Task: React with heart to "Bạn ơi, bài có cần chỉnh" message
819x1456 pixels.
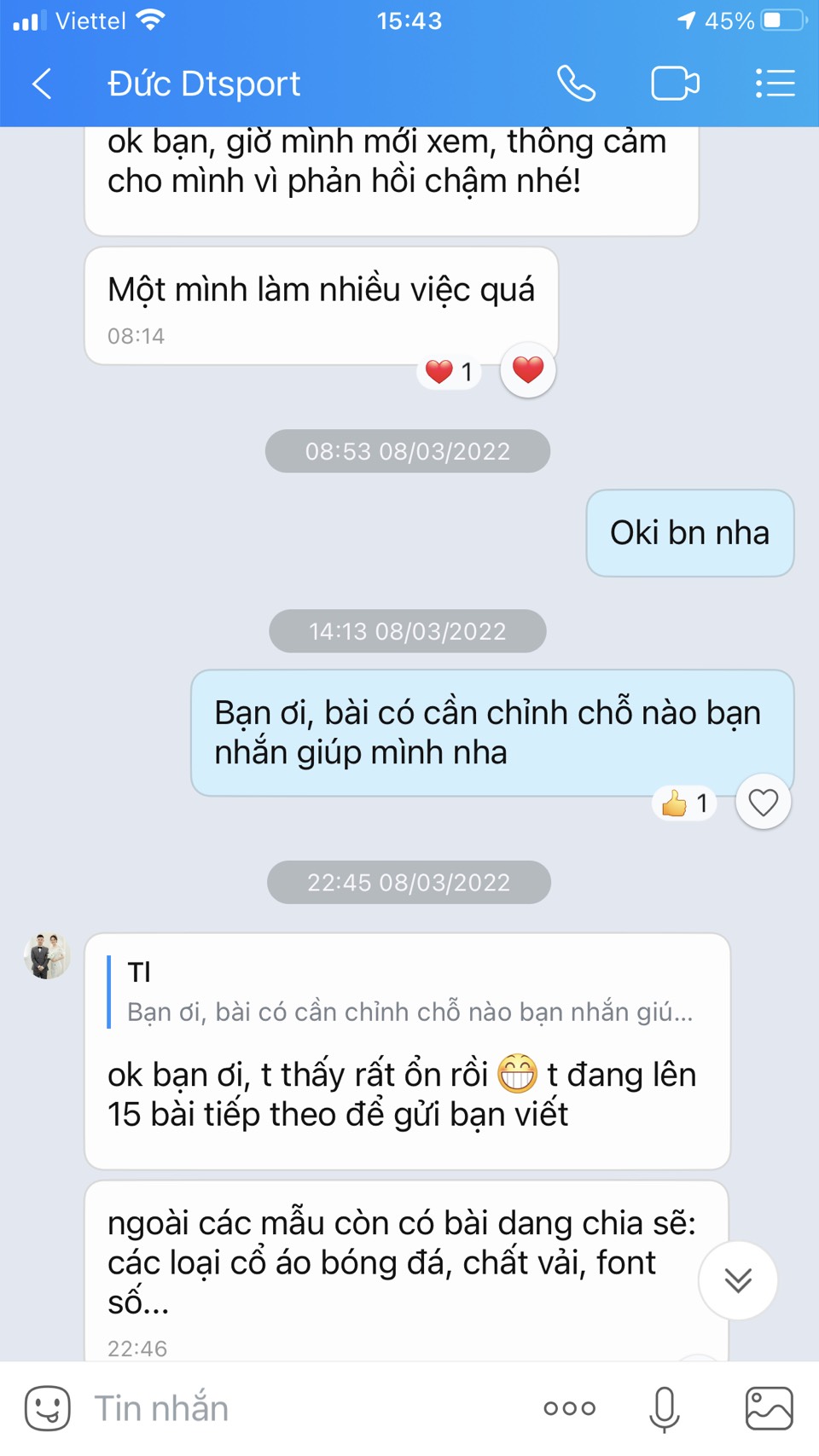Action: point(763,802)
